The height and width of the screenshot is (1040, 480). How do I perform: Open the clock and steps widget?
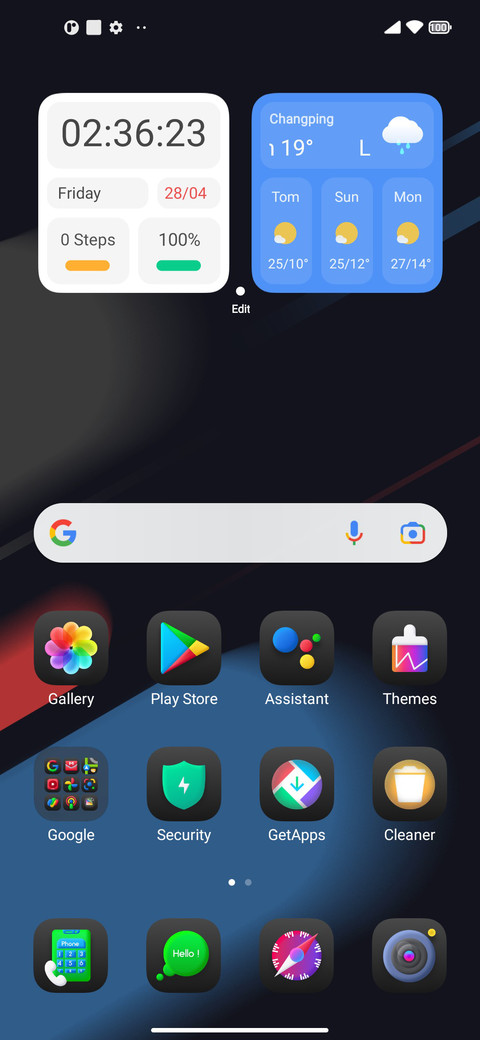point(134,193)
